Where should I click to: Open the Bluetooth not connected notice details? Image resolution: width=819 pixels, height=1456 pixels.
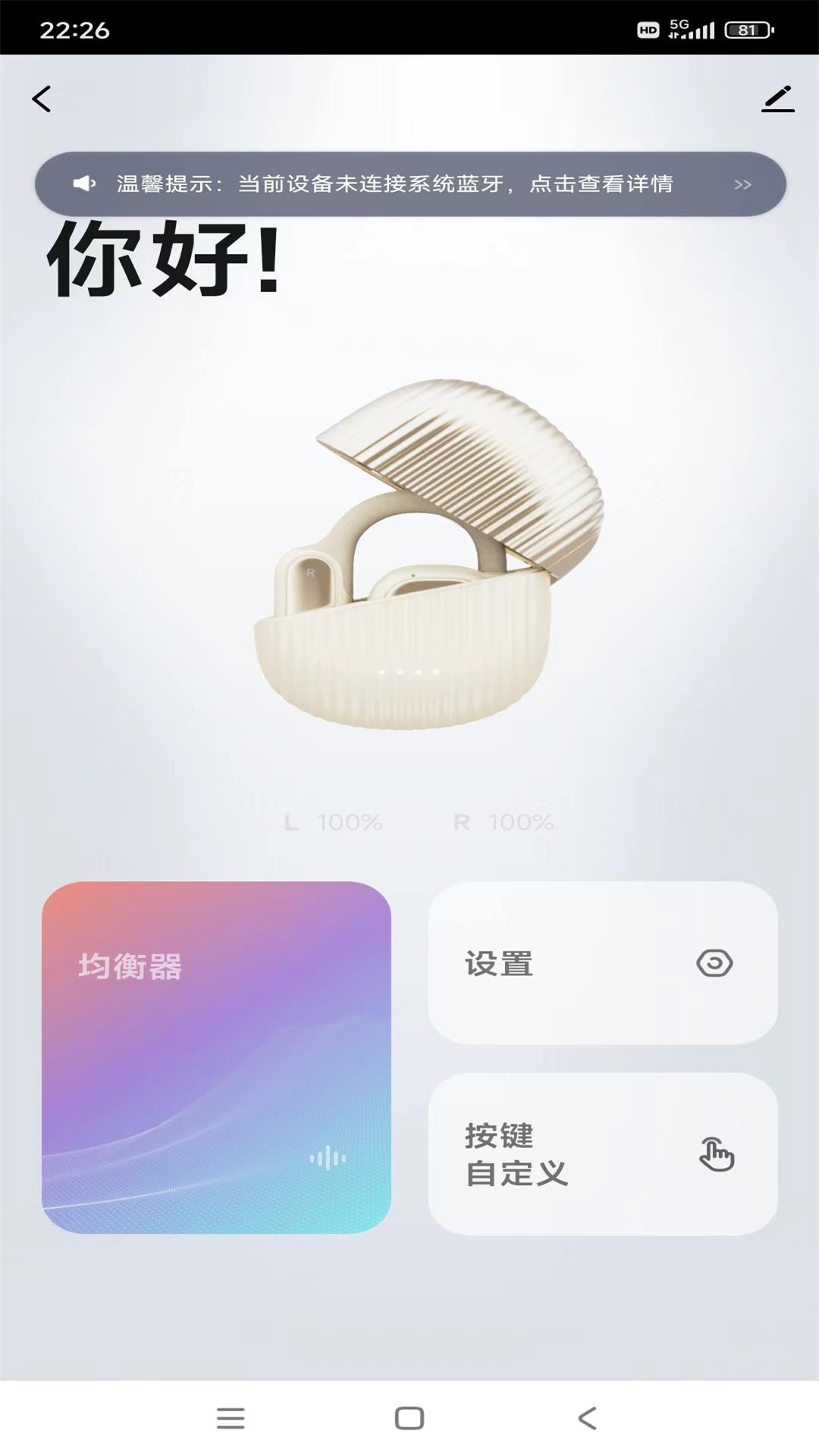click(x=409, y=184)
